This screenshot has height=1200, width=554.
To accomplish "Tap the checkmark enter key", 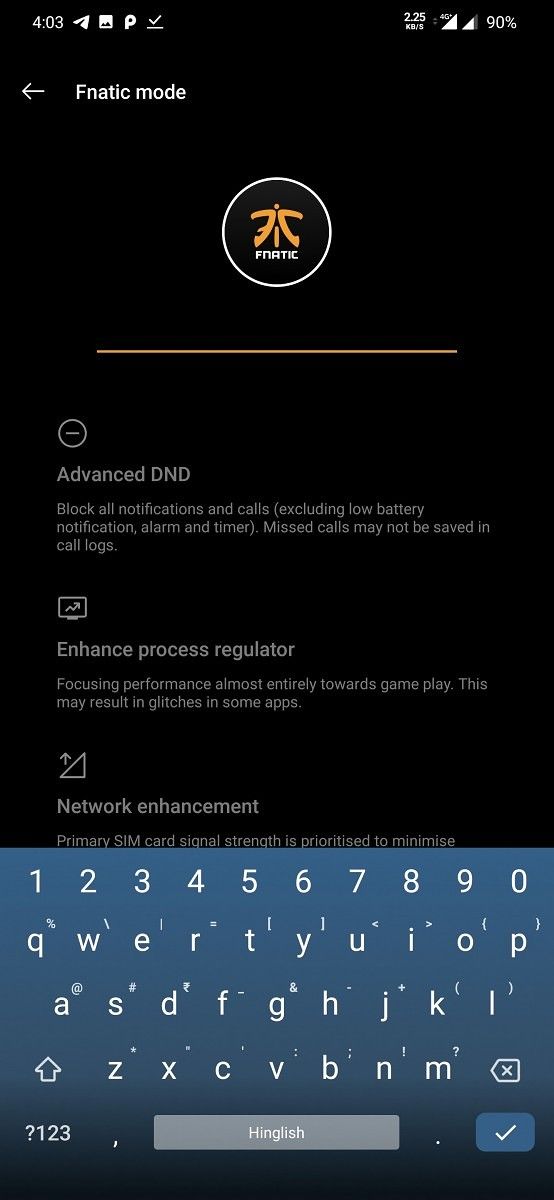I will pos(505,1133).
